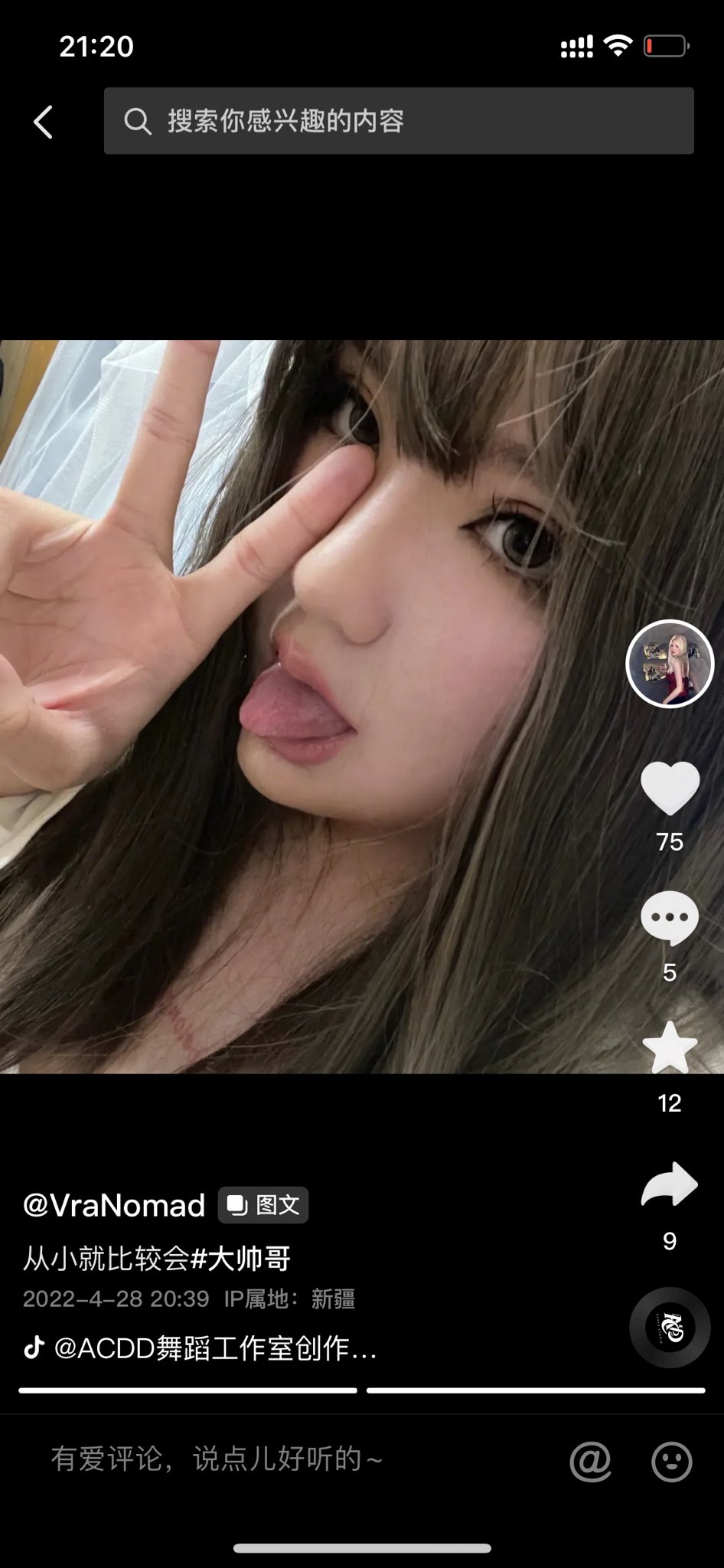Share this post via the arrow

[670, 1184]
